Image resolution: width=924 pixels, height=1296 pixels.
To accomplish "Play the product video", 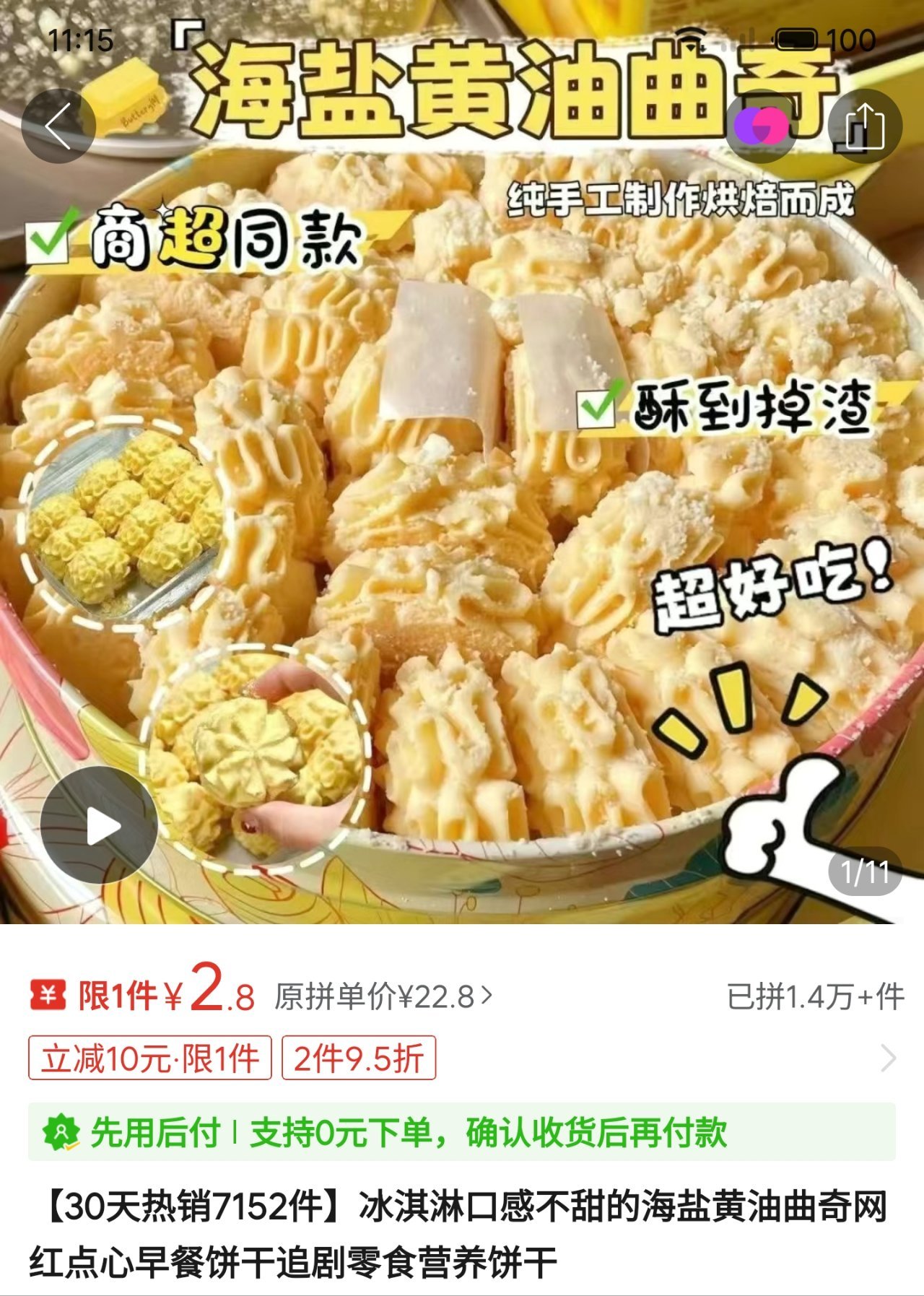I will [100, 826].
